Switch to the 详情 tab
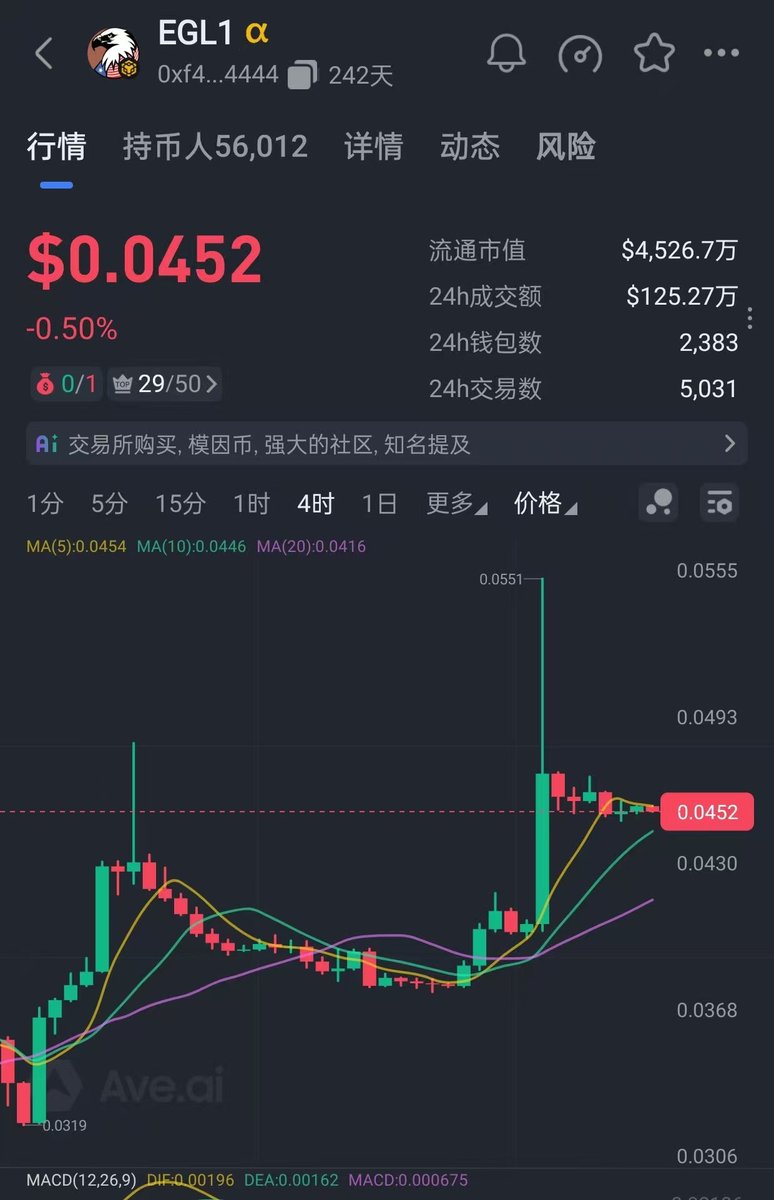The height and width of the screenshot is (1200, 774). 373,147
